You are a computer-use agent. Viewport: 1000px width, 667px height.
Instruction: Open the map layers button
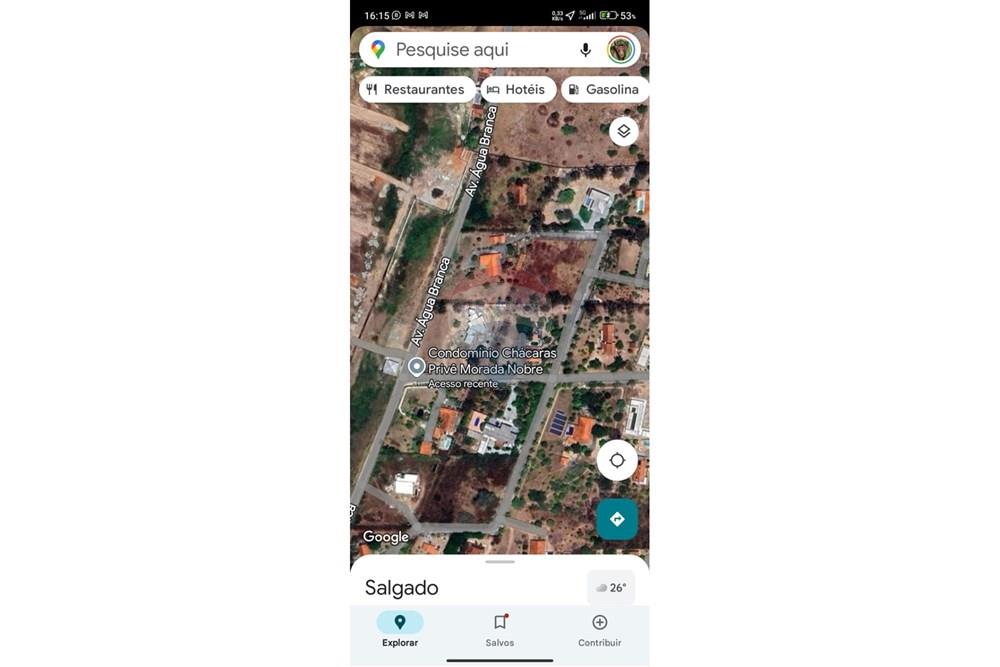(624, 131)
